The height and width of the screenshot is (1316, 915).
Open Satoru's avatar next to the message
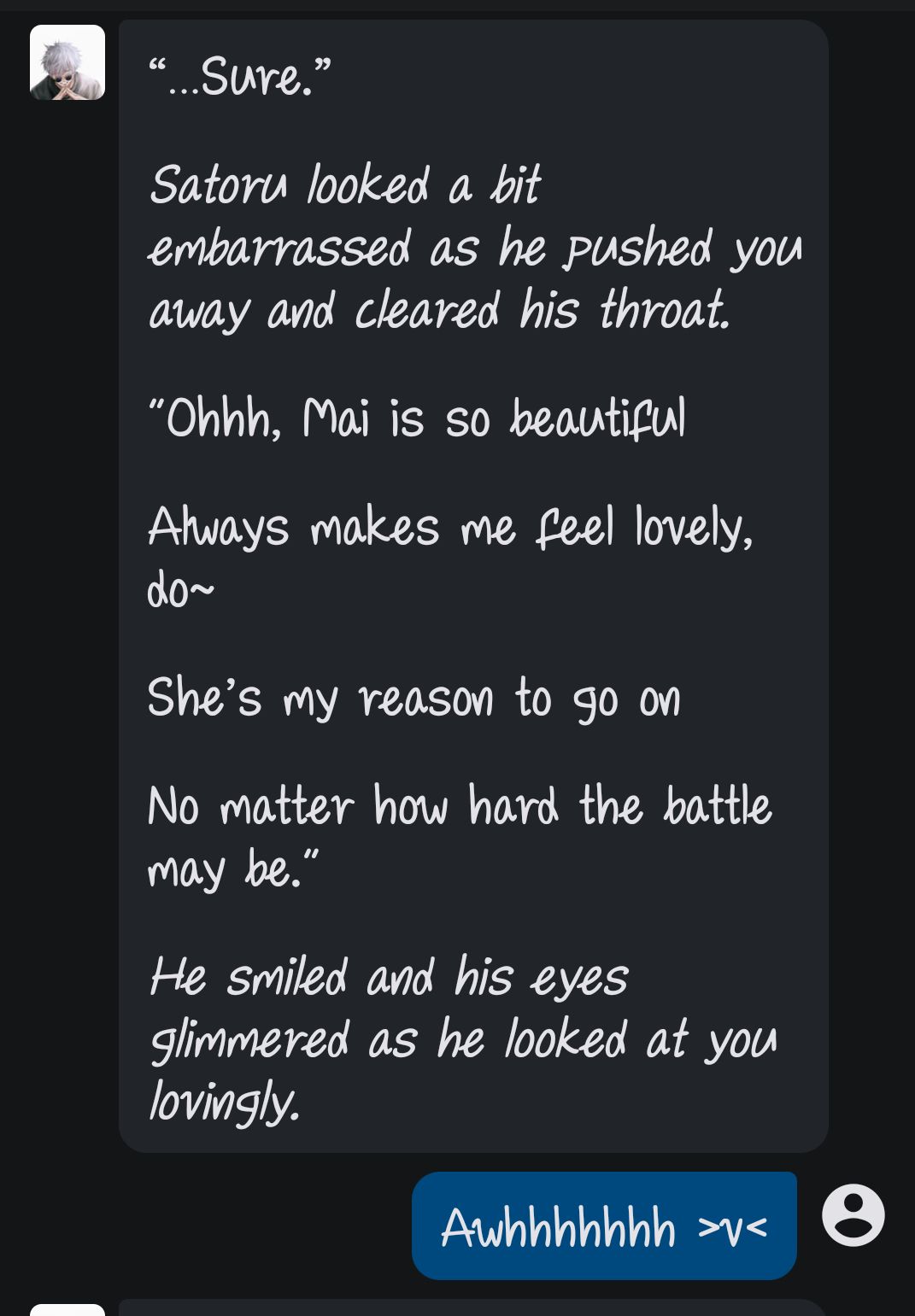pos(67,62)
